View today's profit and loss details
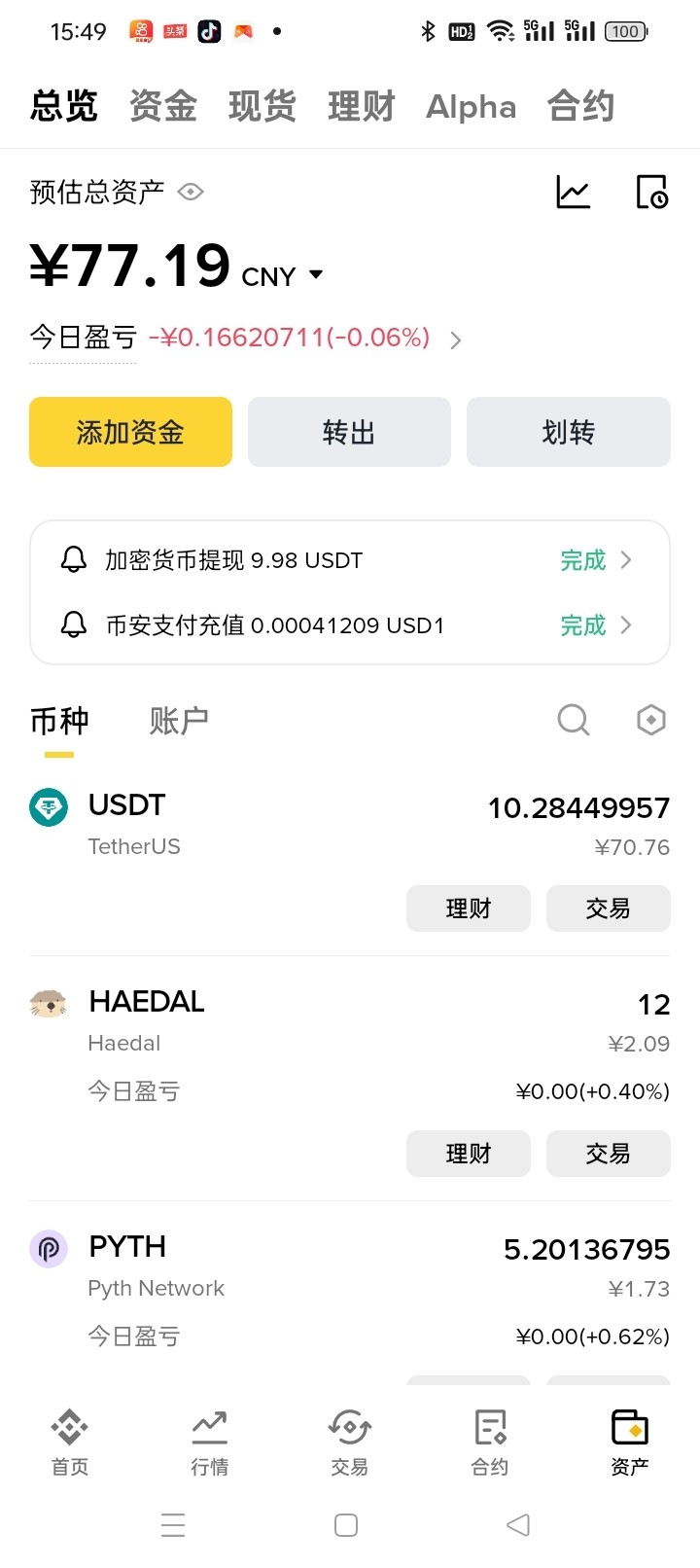Screen dimensions: 700x1568 click(454, 339)
